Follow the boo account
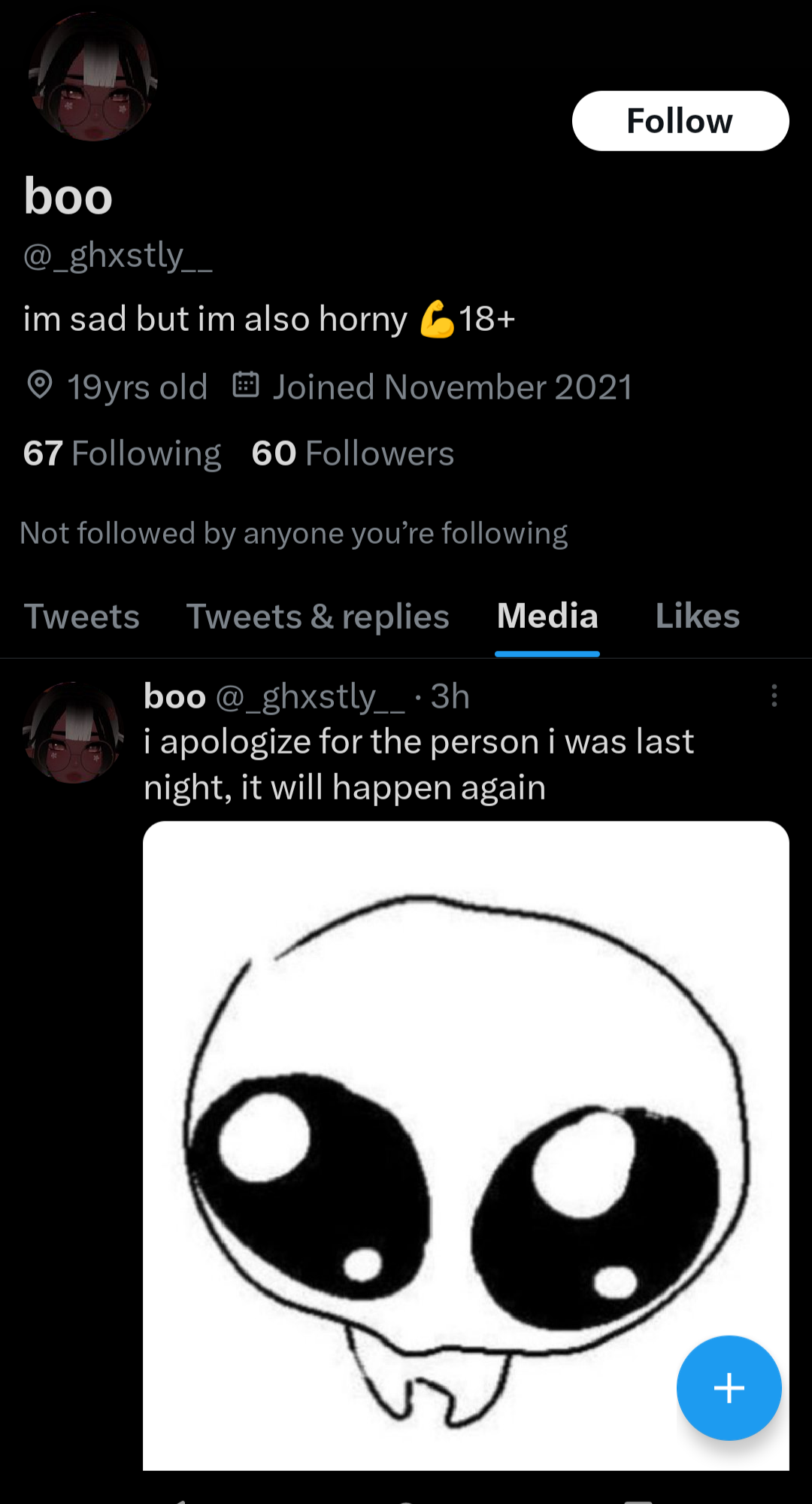This screenshot has width=812, height=1504. [680, 121]
